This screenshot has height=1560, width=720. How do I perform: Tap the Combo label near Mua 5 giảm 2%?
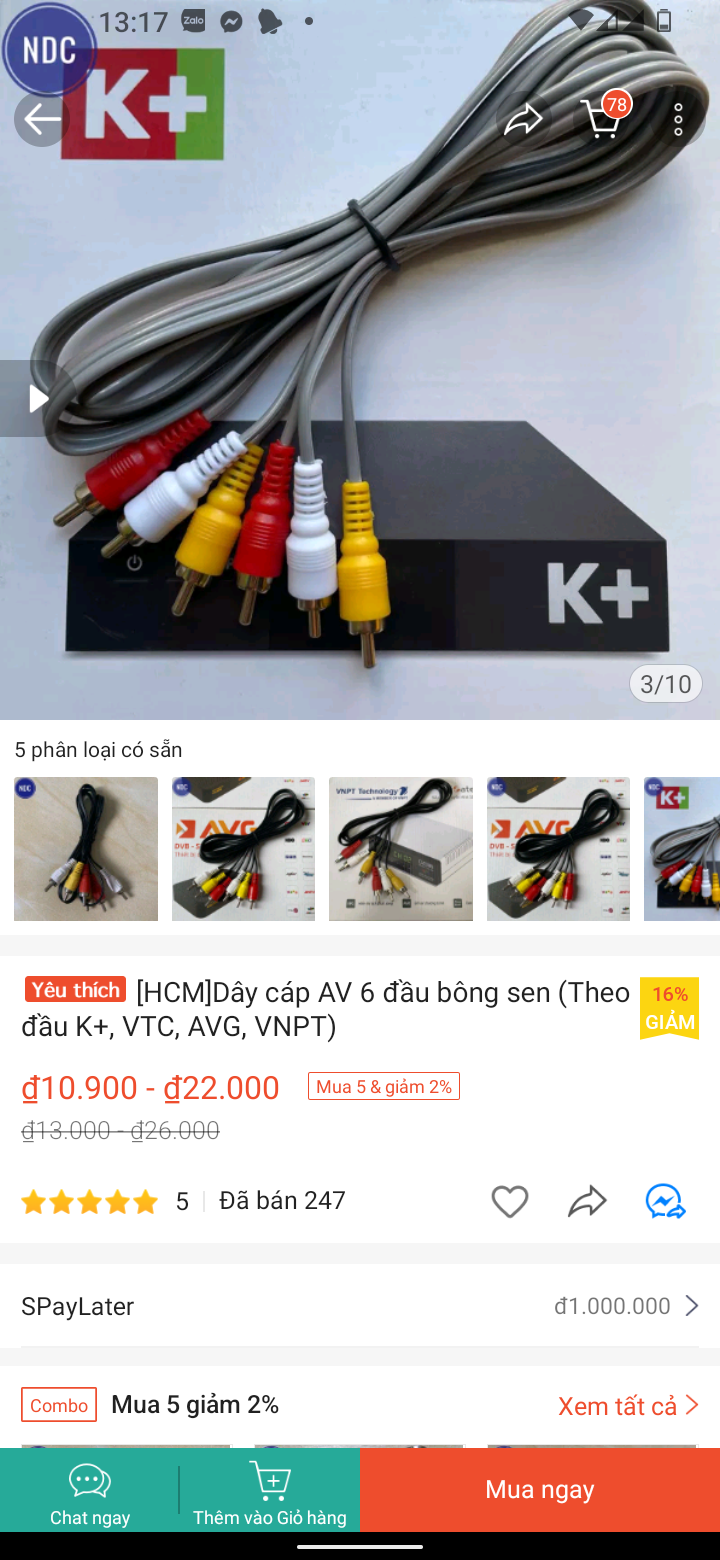click(x=58, y=1405)
